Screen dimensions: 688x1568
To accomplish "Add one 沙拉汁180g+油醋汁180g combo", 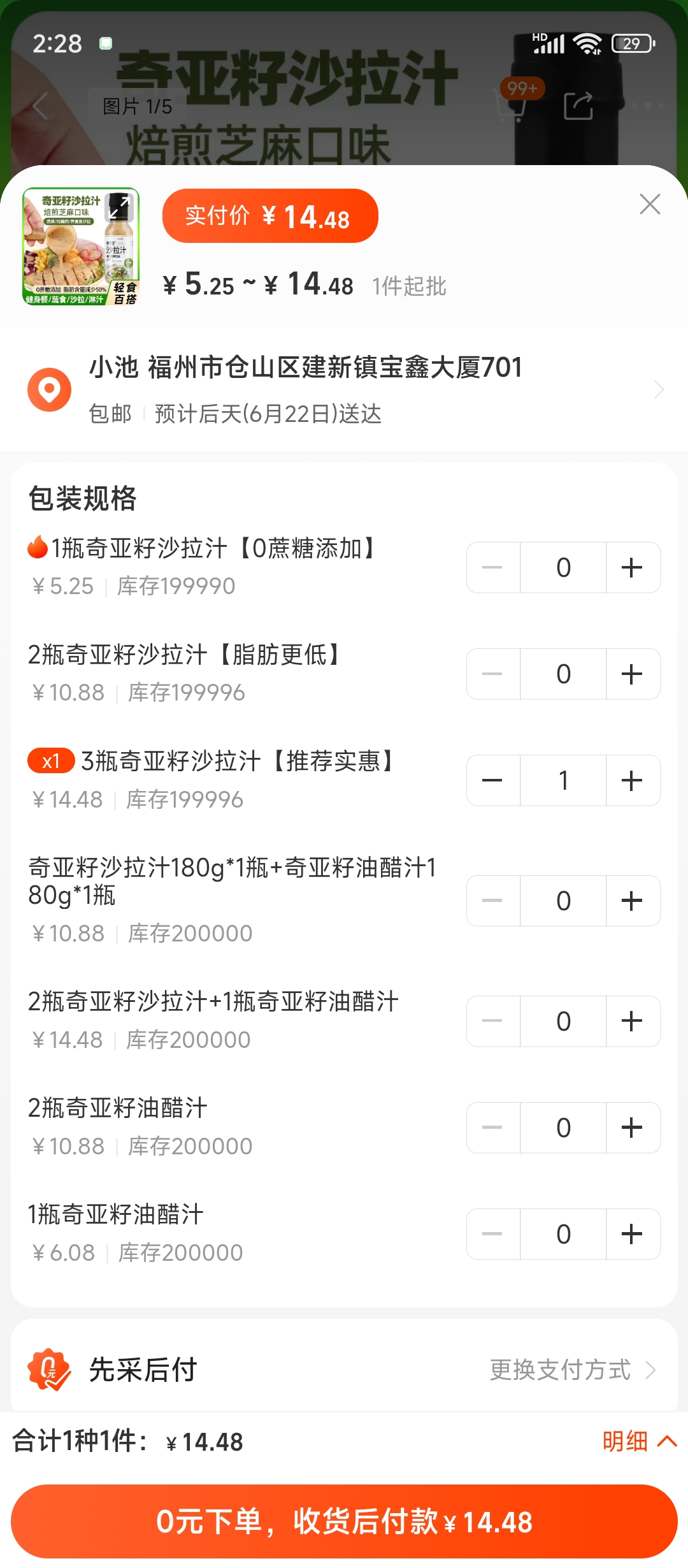I will point(633,901).
